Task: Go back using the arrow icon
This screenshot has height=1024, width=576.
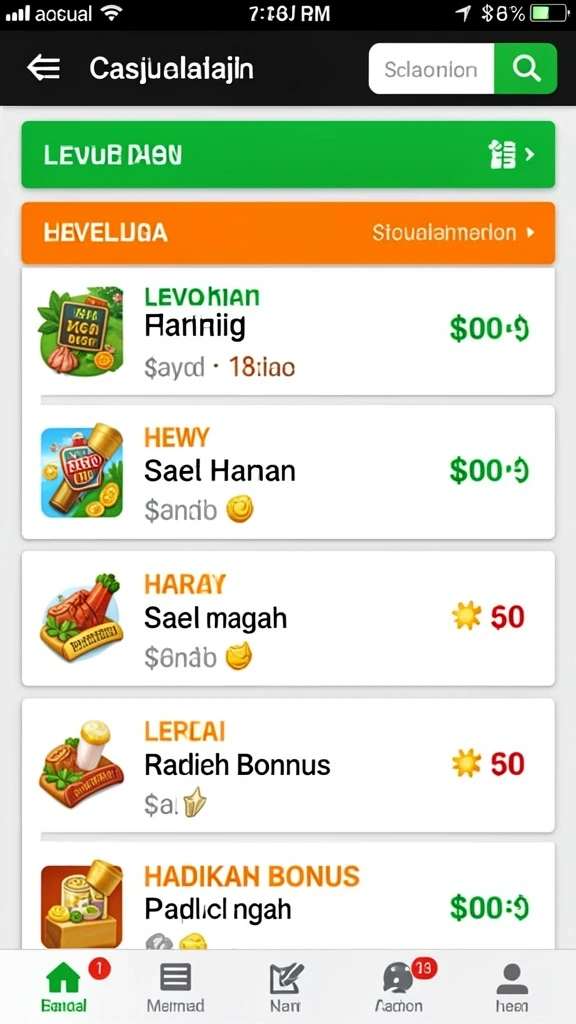Action: point(43,68)
